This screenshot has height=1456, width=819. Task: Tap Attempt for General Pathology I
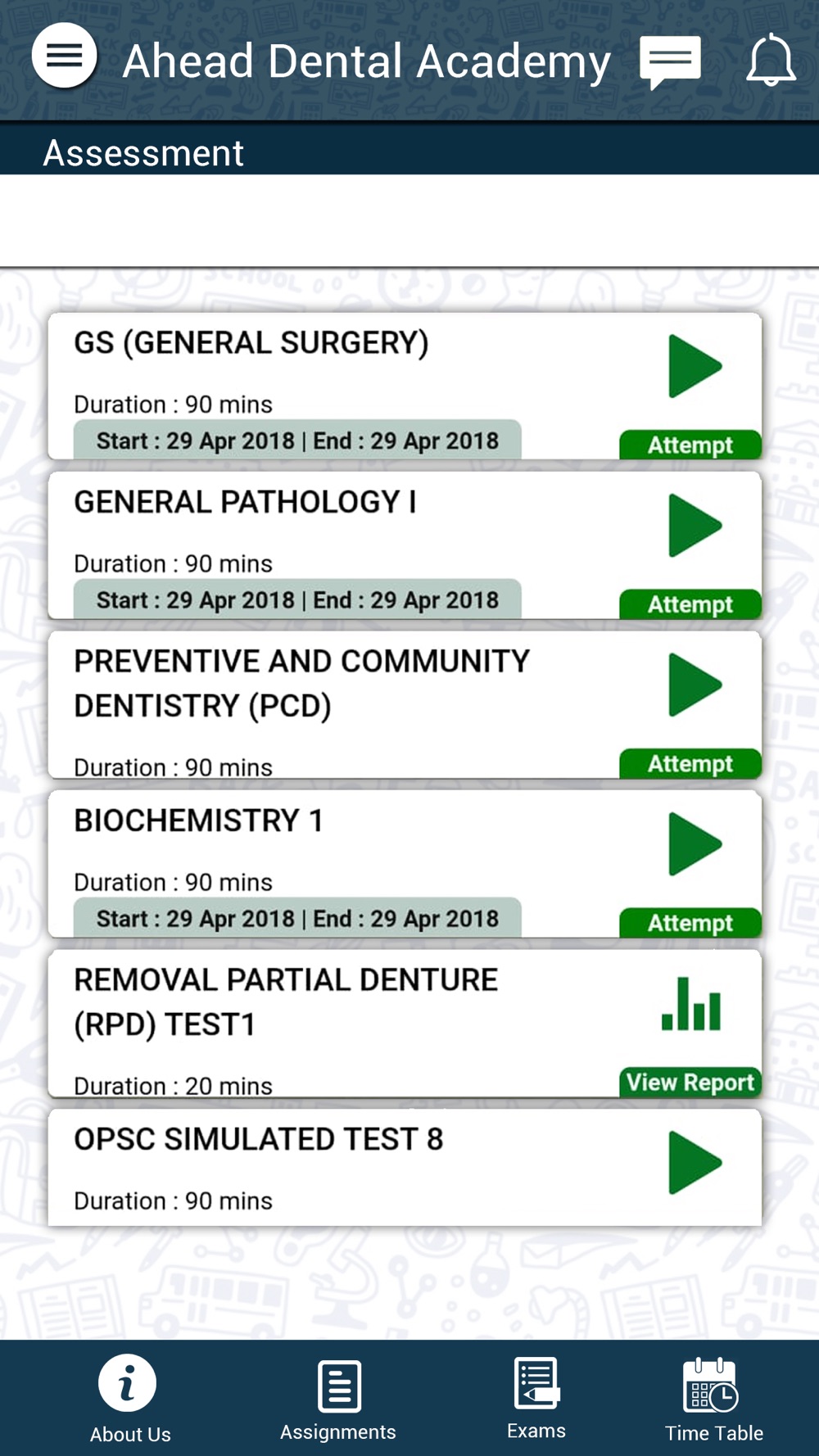[690, 604]
